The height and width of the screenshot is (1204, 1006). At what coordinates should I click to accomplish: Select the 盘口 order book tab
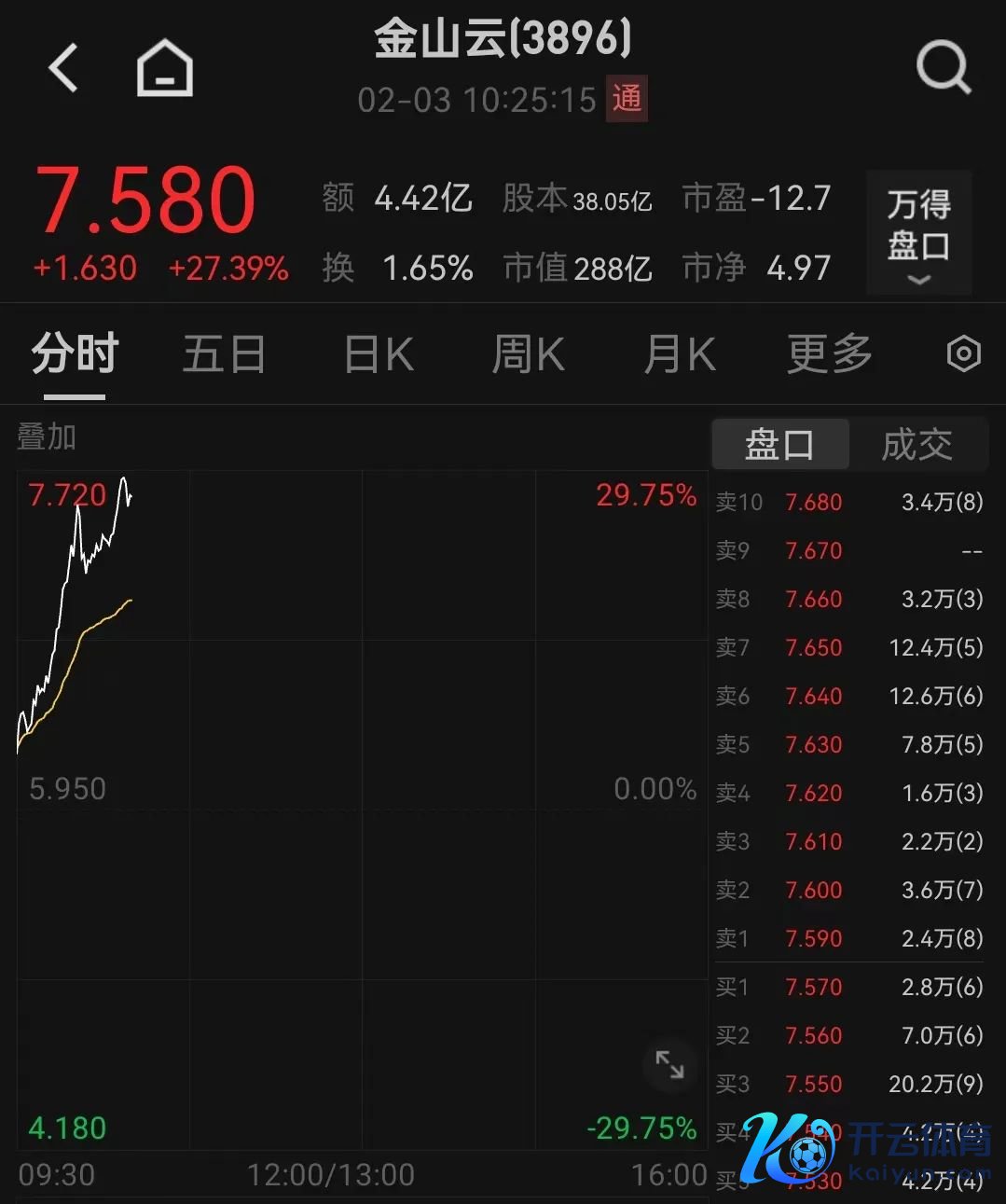pos(779,444)
